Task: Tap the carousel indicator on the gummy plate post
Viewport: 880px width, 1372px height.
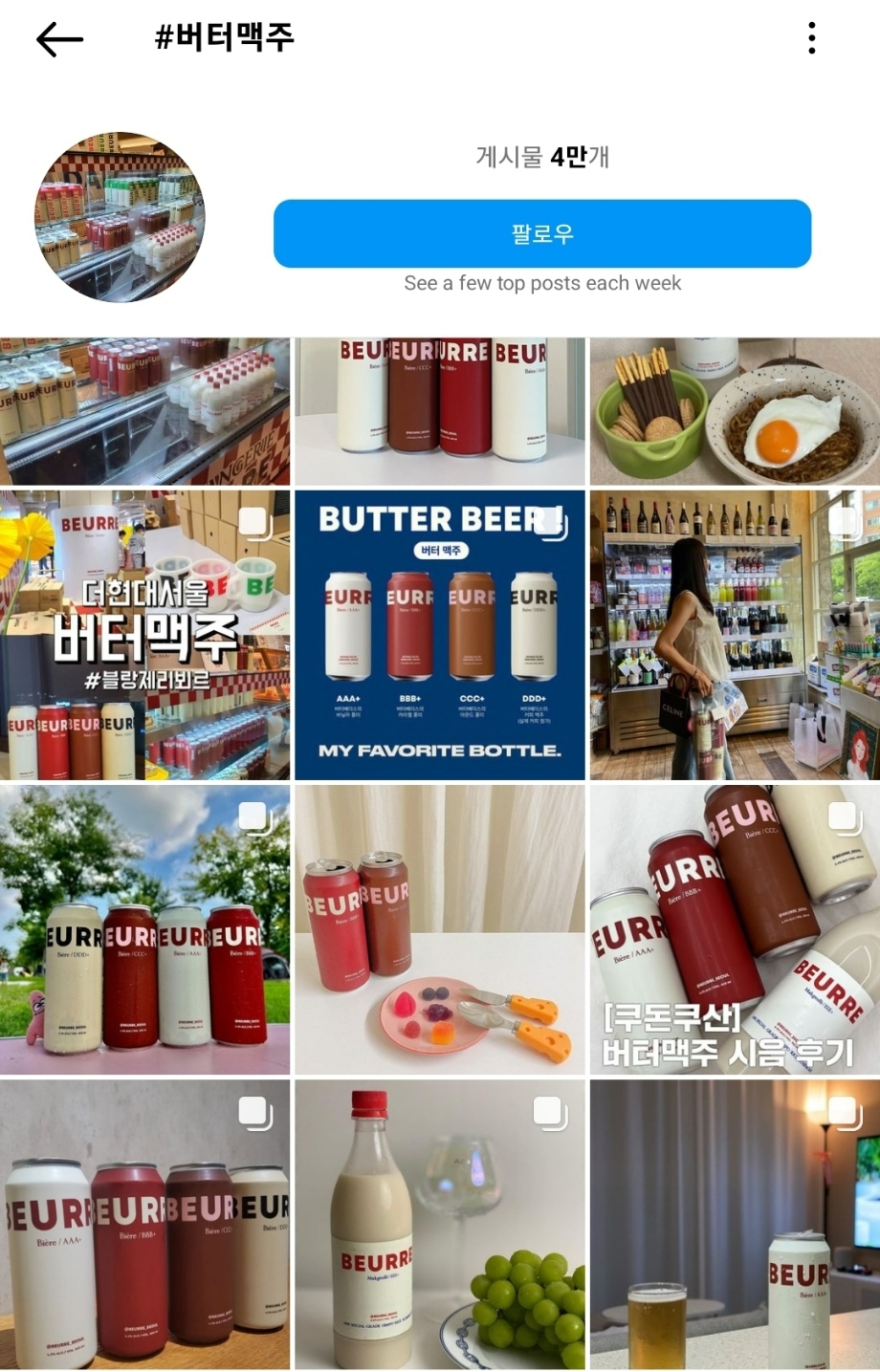Action: (547, 817)
